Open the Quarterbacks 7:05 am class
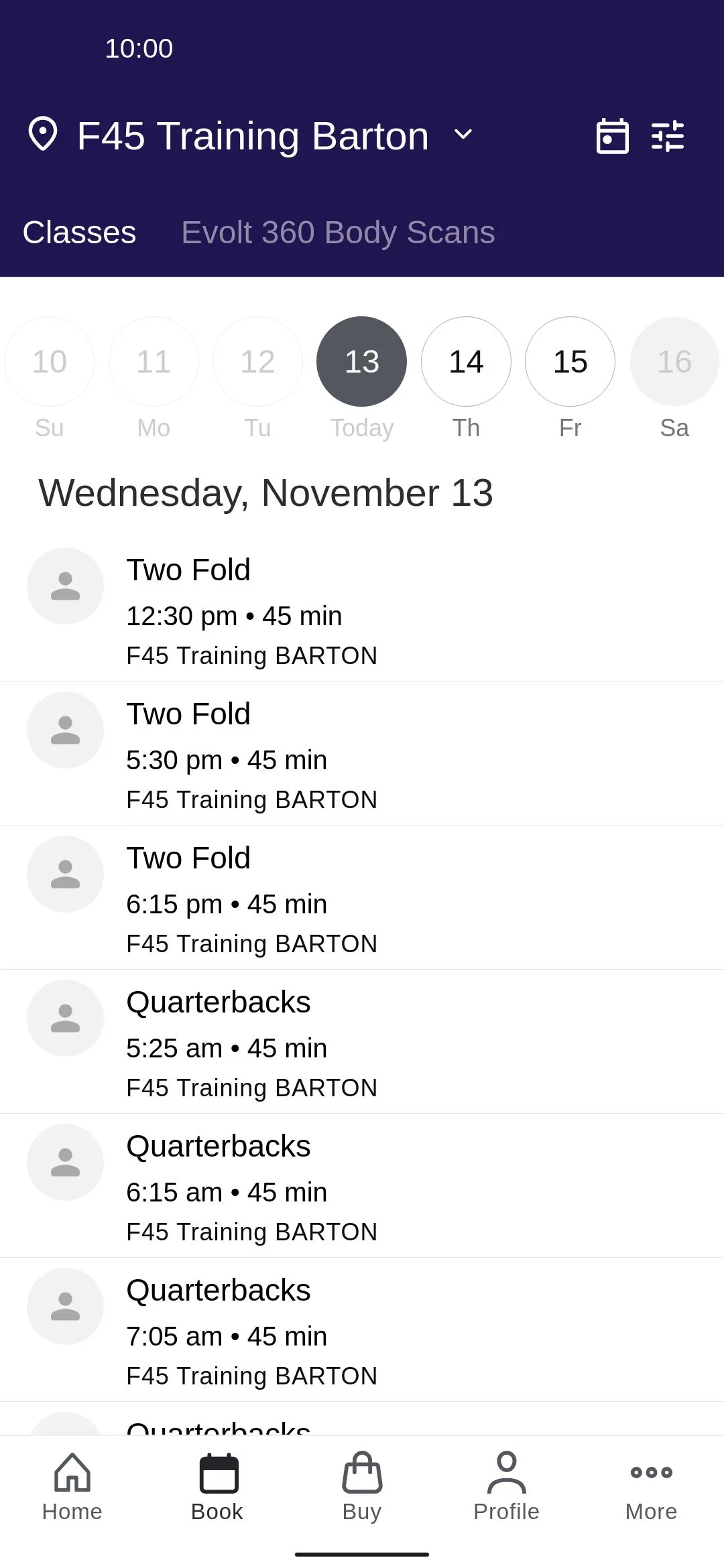This screenshot has width=724, height=1568. pos(362,1330)
